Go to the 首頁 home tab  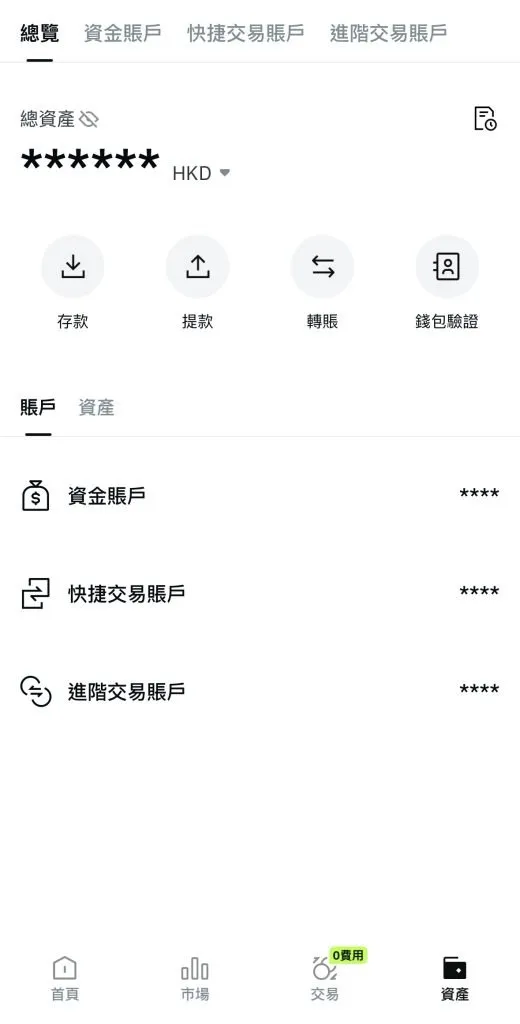point(65,979)
